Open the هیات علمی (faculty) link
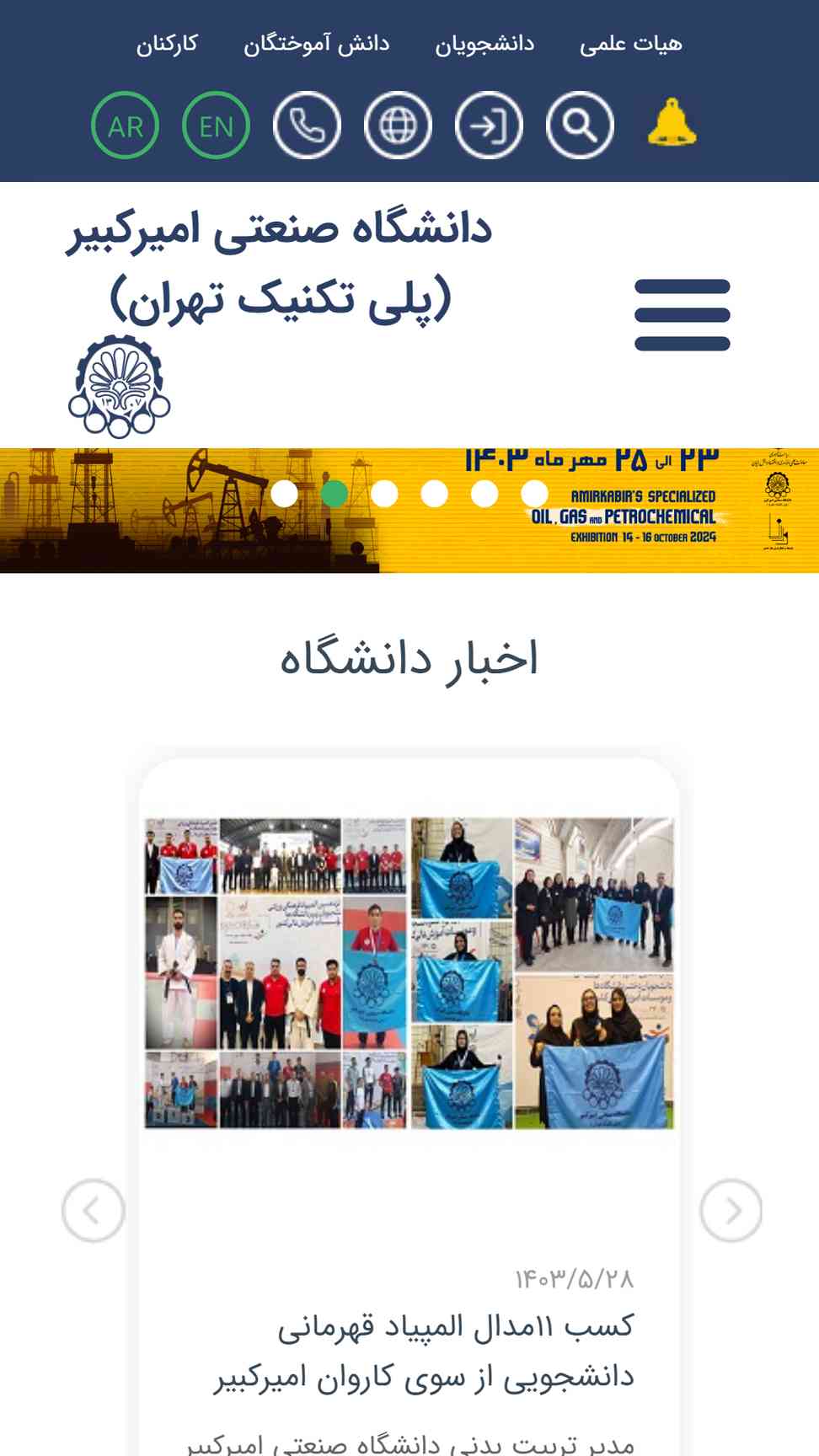The height and width of the screenshot is (1456, 819). tap(630, 44)
